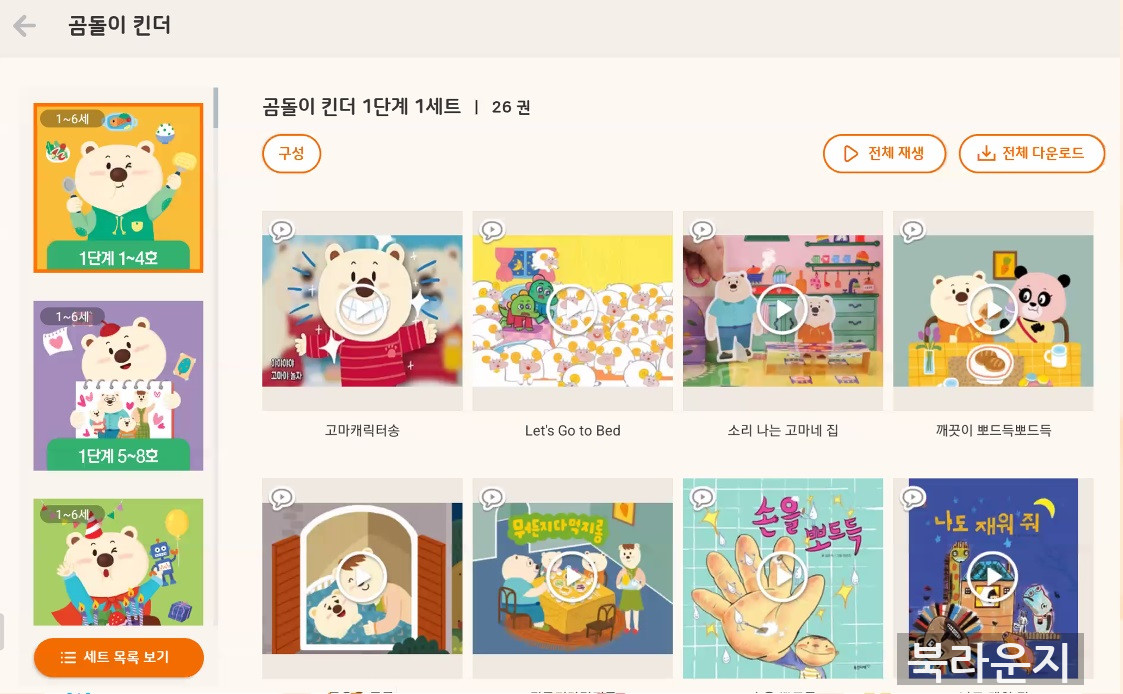
Task: Play the Let's Go to Bed video
Action: [572, 311]
